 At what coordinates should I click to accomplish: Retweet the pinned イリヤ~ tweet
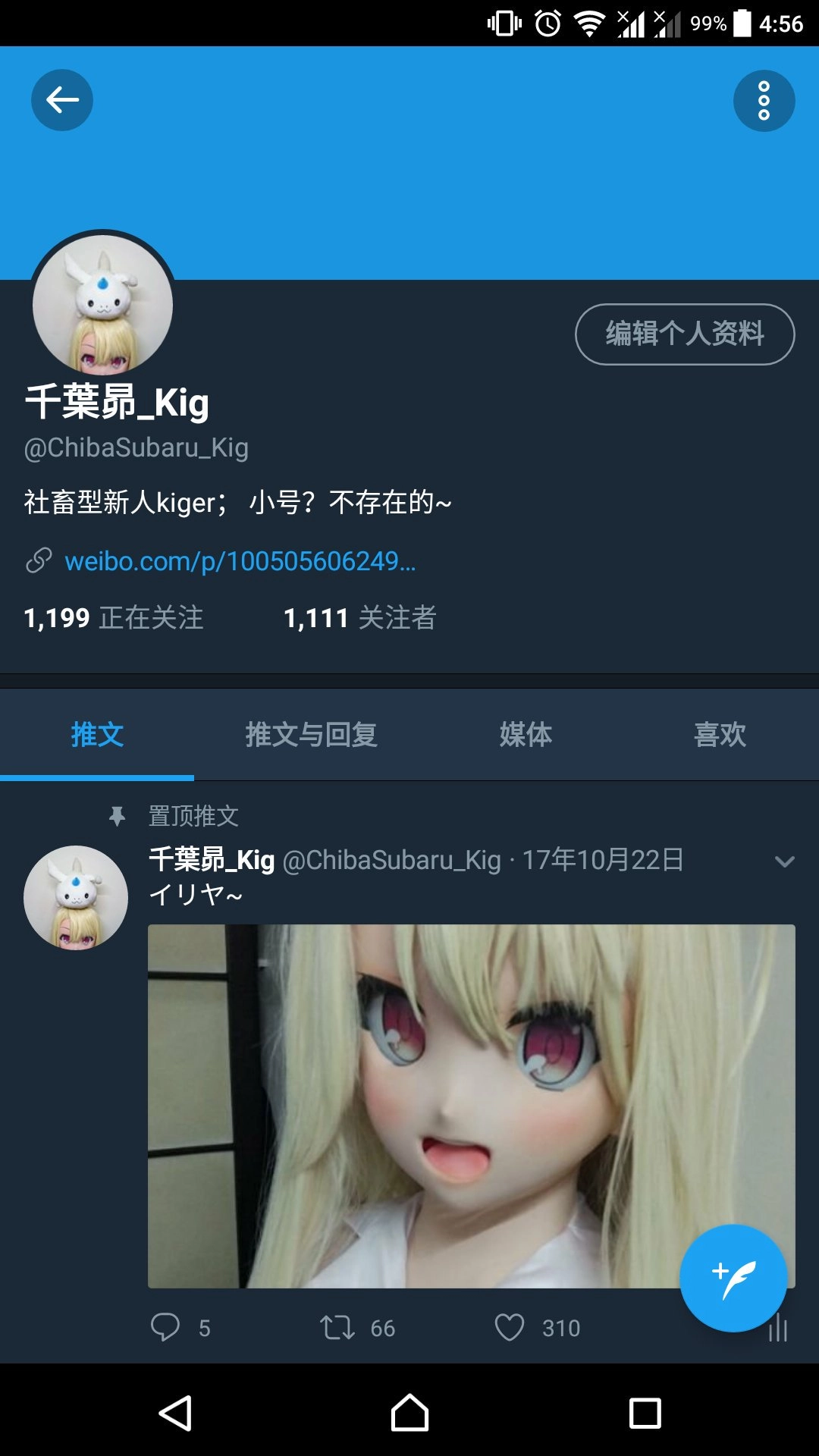tap(337, 1327)
